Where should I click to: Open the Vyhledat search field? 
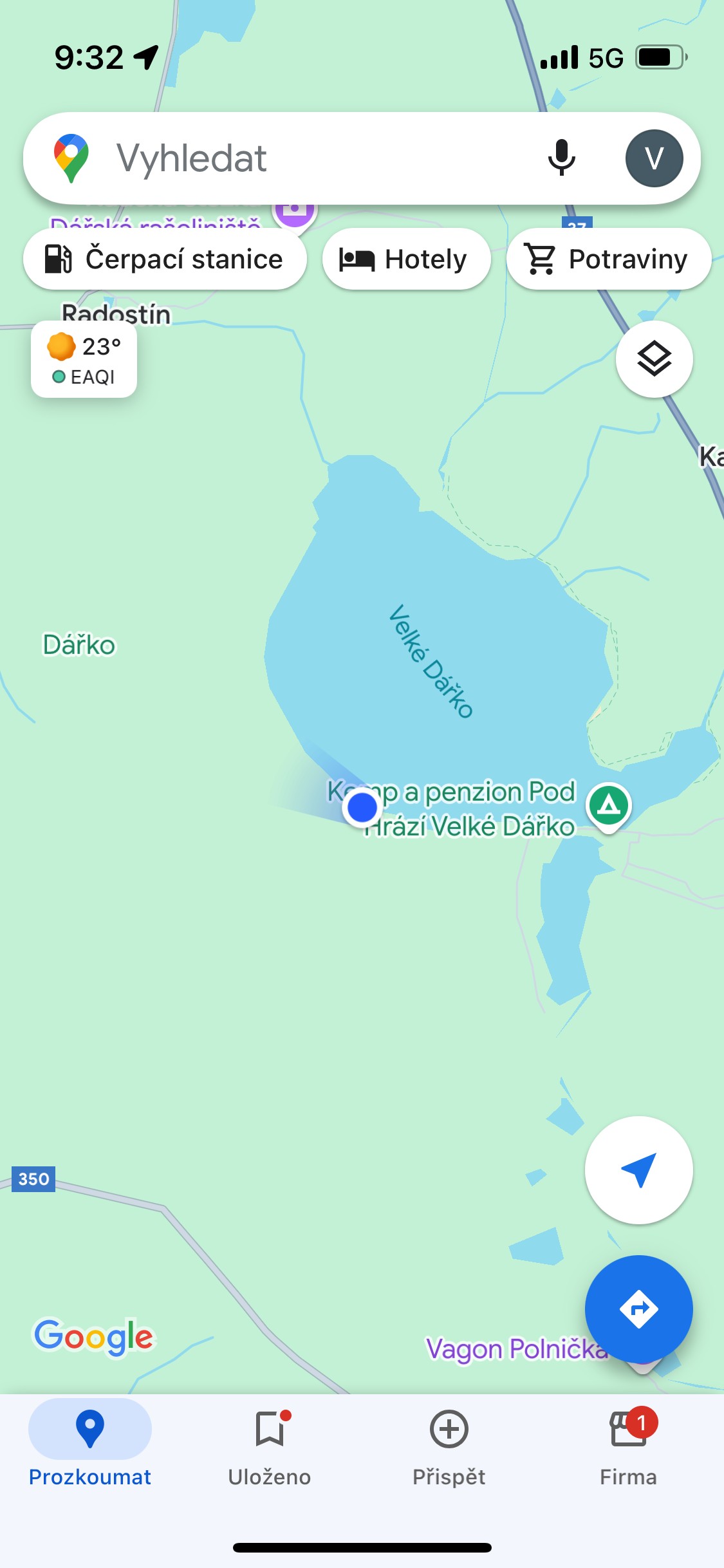pyautogui.click(x=322, y=158)
